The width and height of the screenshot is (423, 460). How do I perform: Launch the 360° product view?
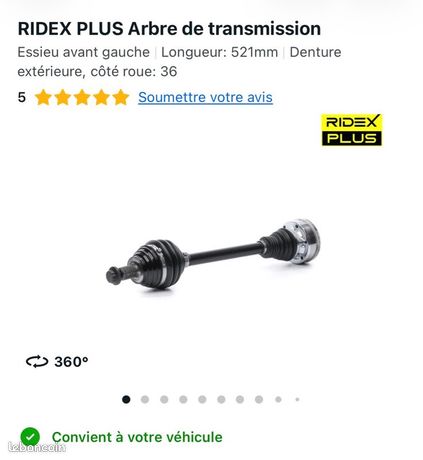point(57,362)
